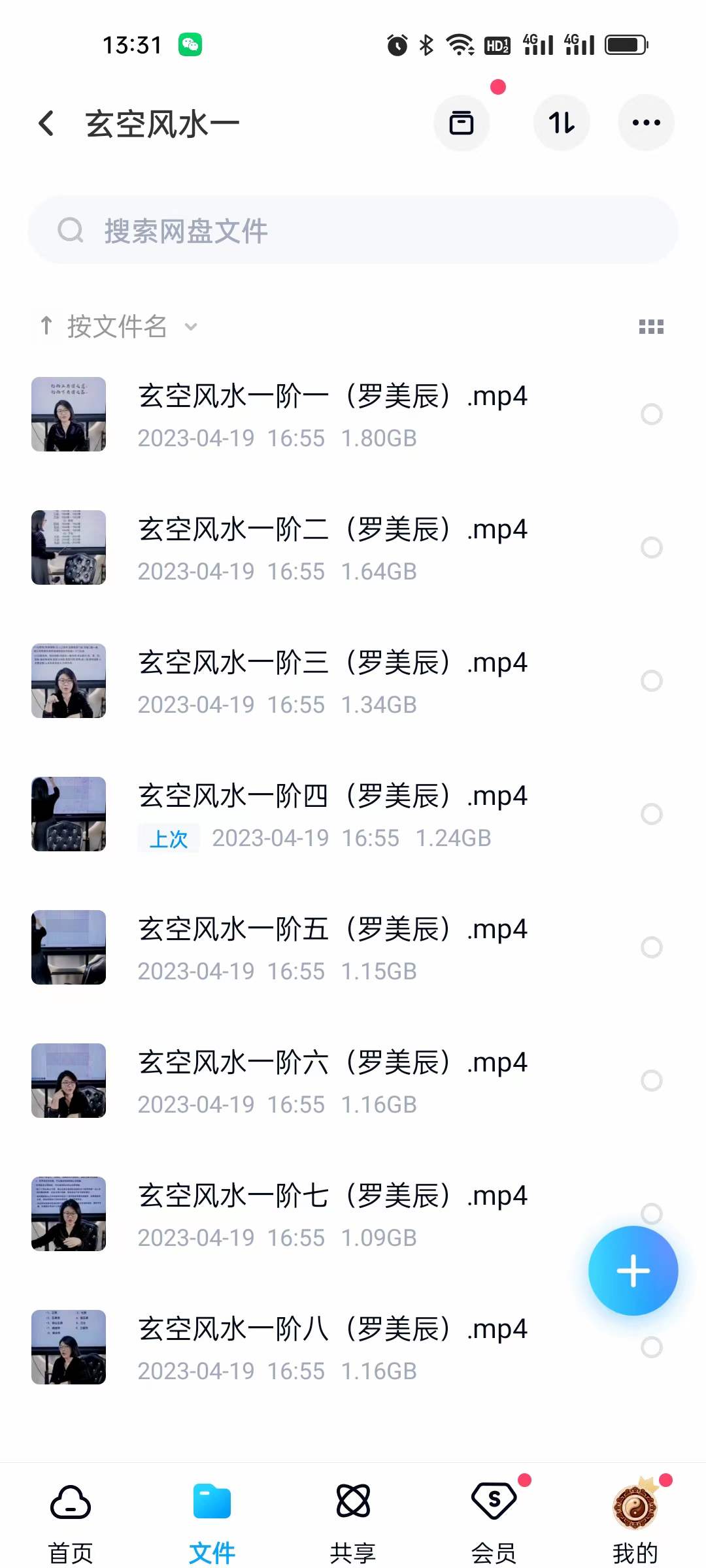Tap the magnifier icon in search bar
The height and width of the screenshot is (1568, 706).
[x=71, y=230]
